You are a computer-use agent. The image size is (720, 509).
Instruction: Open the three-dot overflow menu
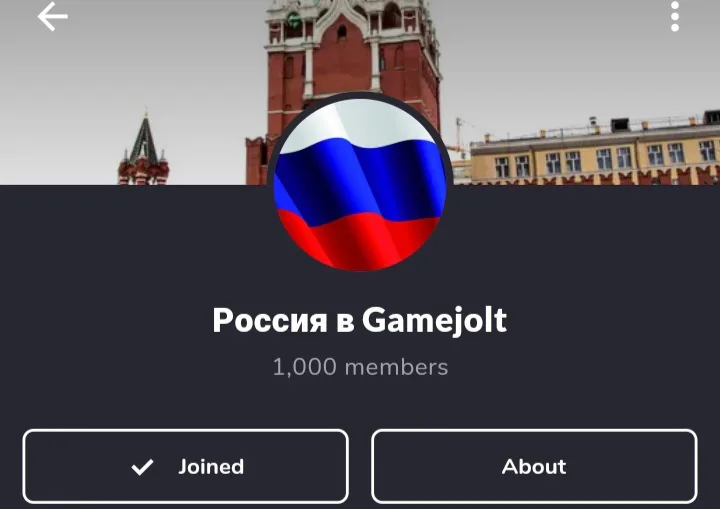(675, 17)
